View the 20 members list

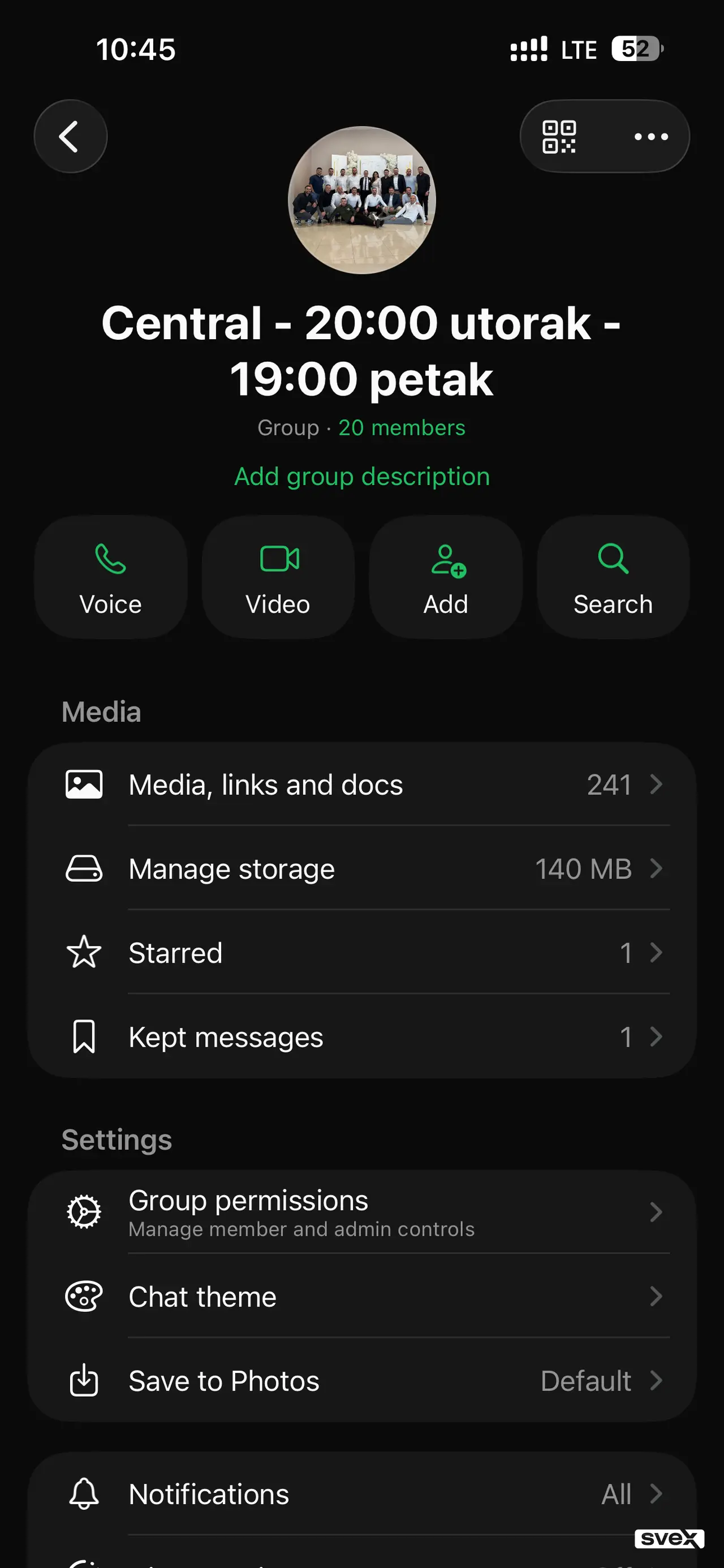pos(402,428)
